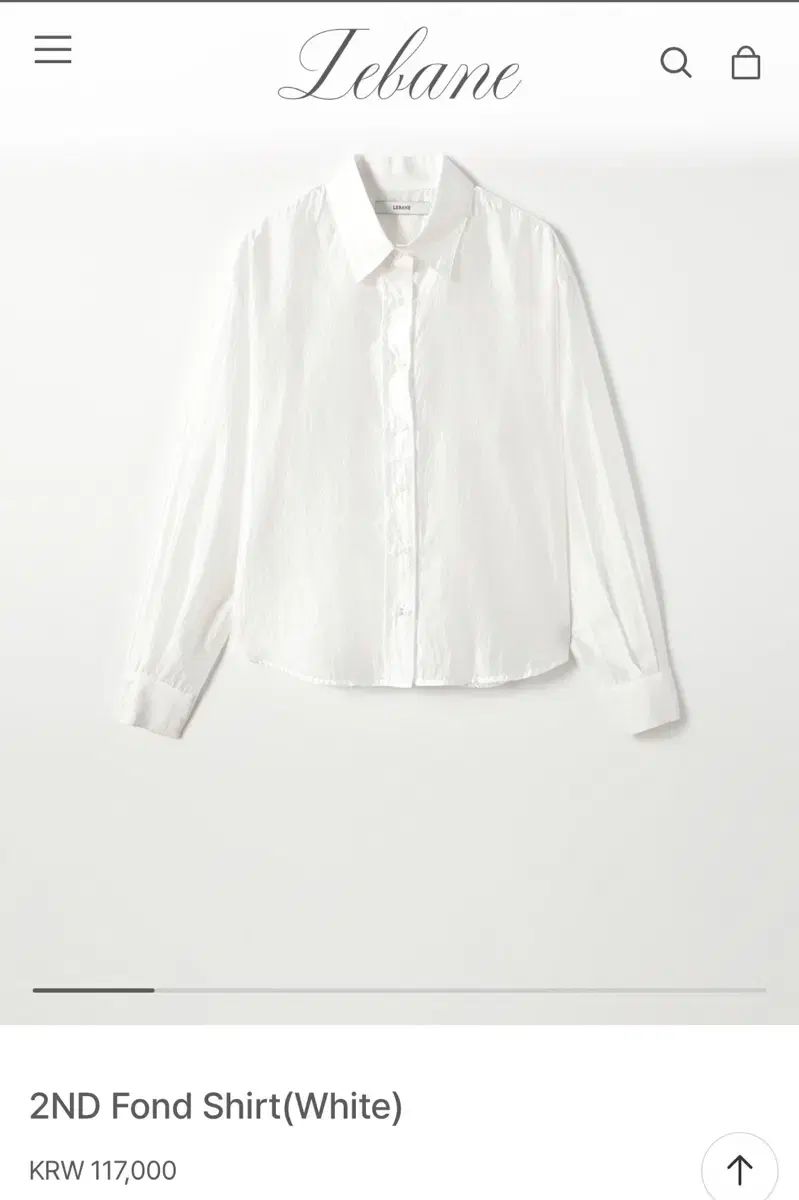This screenshot has width=799, height=1200.
Task: Open the shopping bag
Action: pyautogui.click(x=746, y=63)
